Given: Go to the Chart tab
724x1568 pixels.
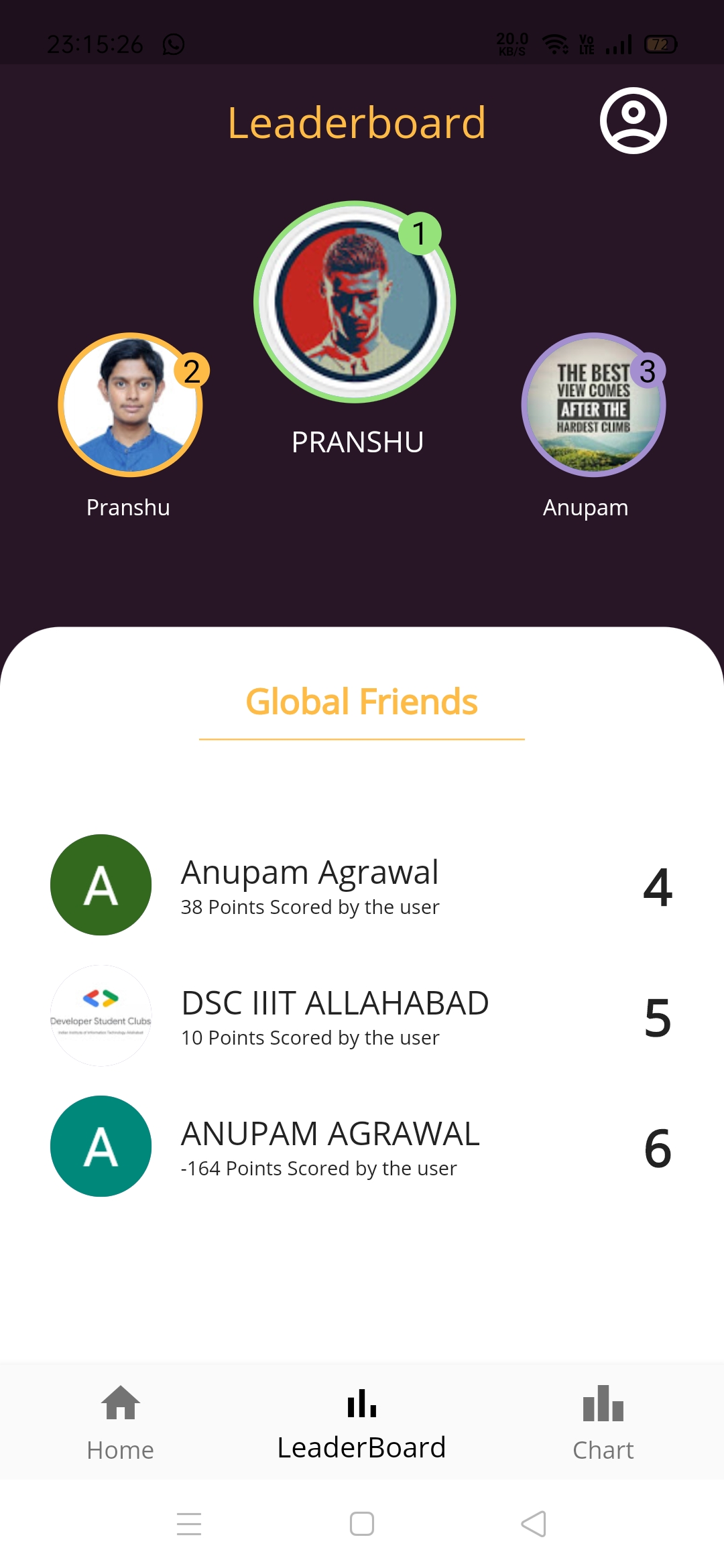Looking at the screenshot, I should point(603,1422).
